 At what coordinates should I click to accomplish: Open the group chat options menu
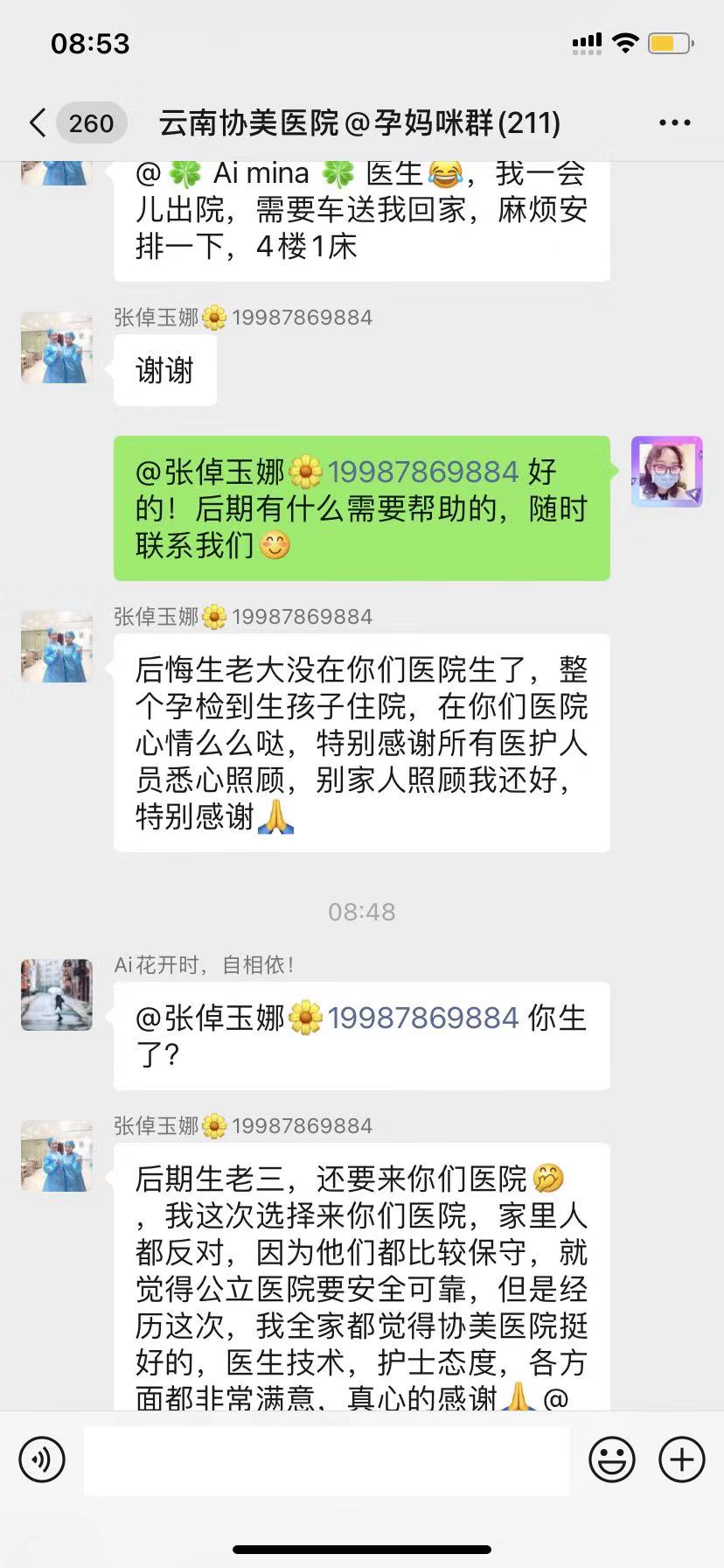click(x=674, y=123)
